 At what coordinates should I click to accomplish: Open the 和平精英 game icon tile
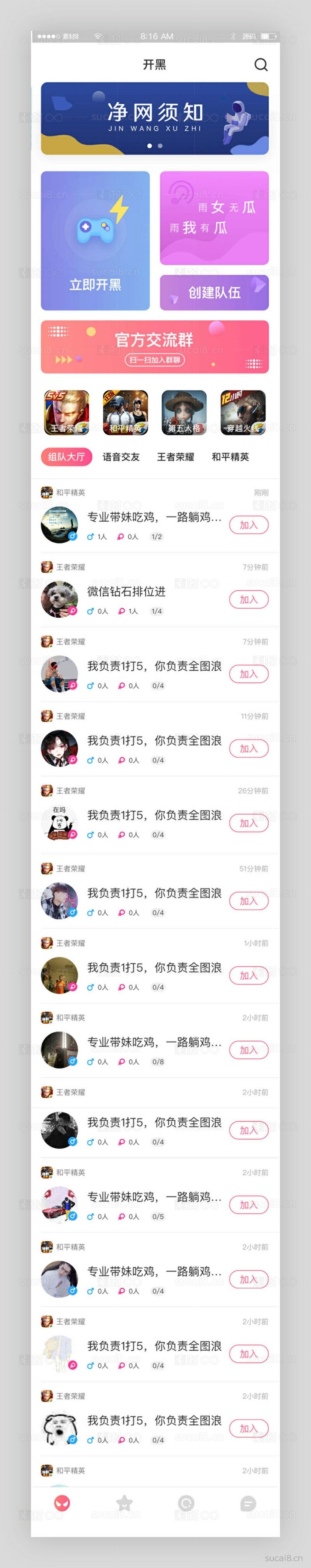[x=125, y=412]
